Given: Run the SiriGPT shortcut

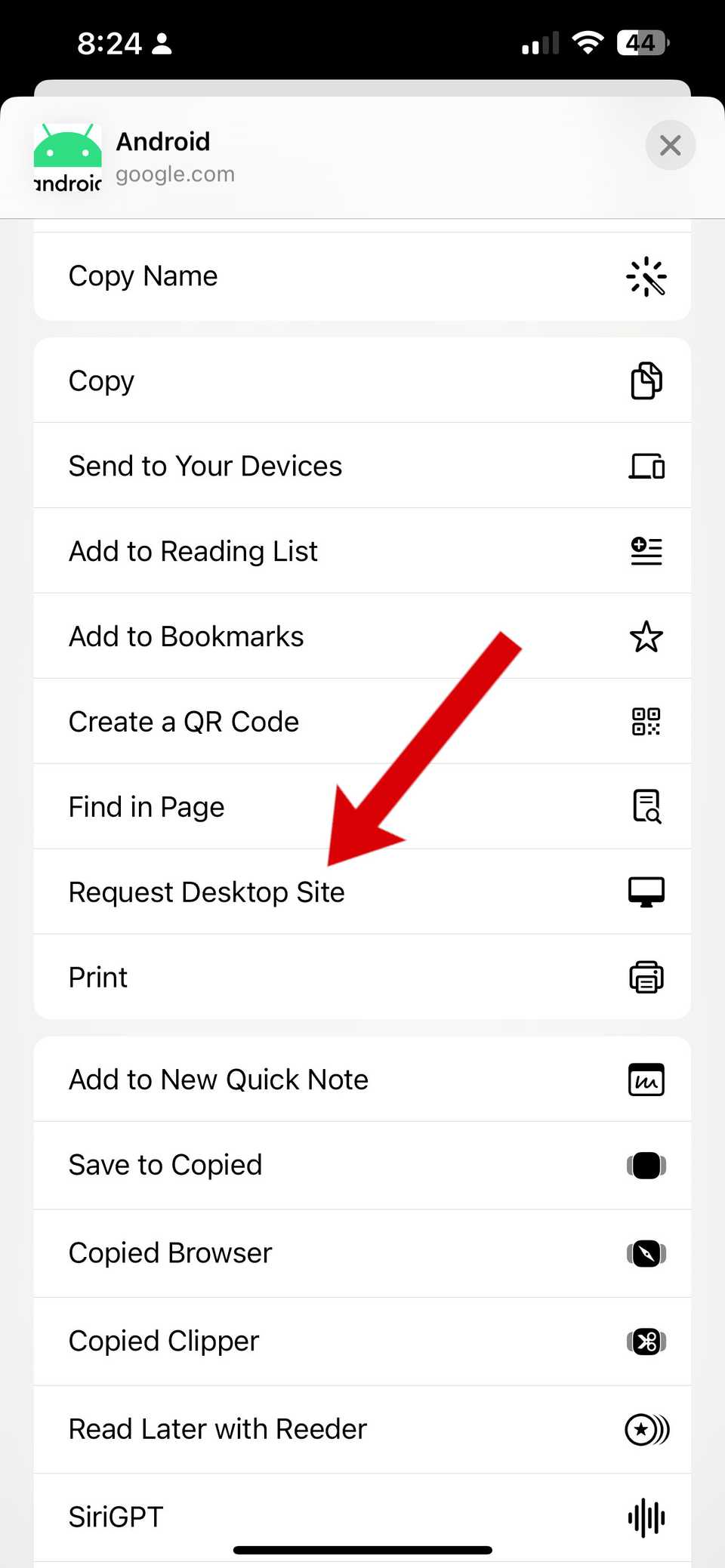Looking at the screenshot, I should click(x=362, y=1516).
